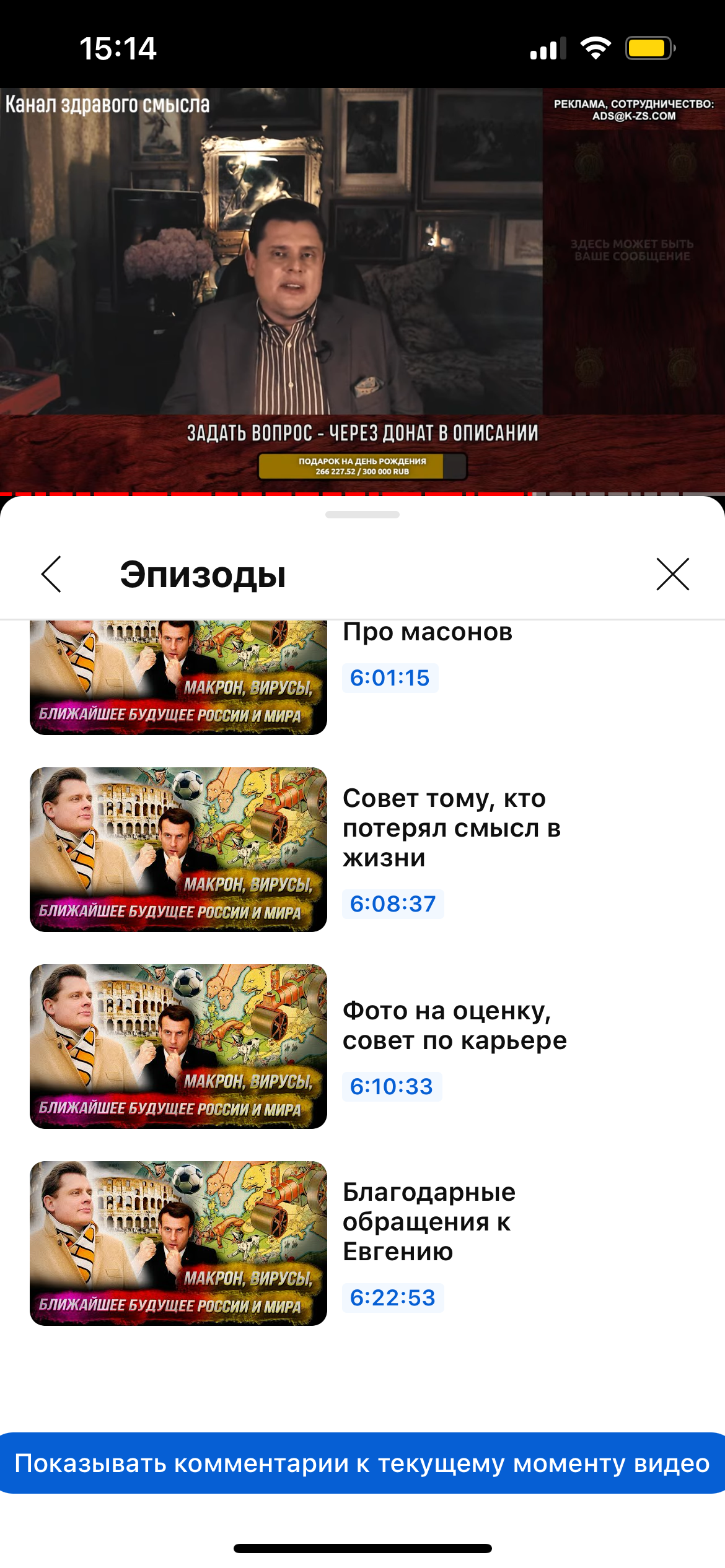Tap the 6:08:37 timestamp

(x=393, y=904)
